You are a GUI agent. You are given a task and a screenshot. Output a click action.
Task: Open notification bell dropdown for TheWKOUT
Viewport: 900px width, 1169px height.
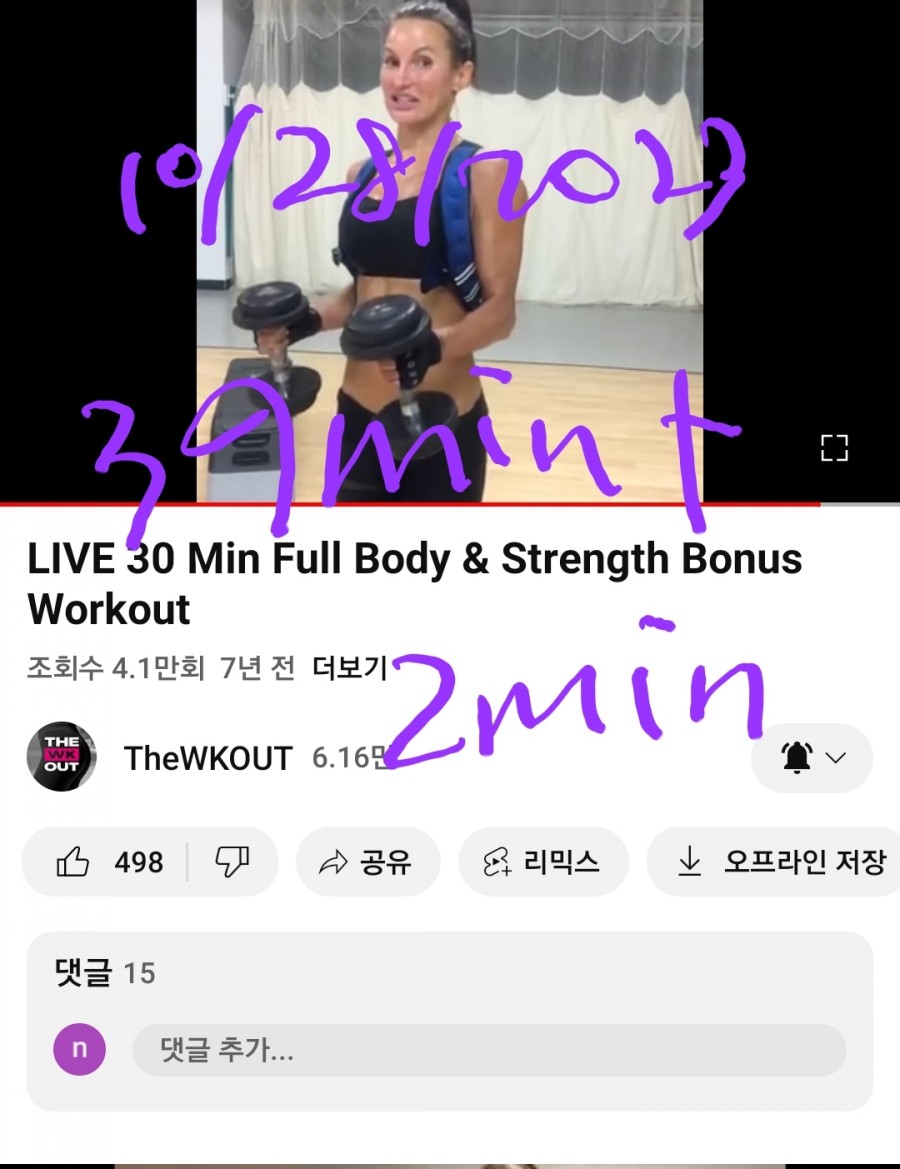point(811,758)
